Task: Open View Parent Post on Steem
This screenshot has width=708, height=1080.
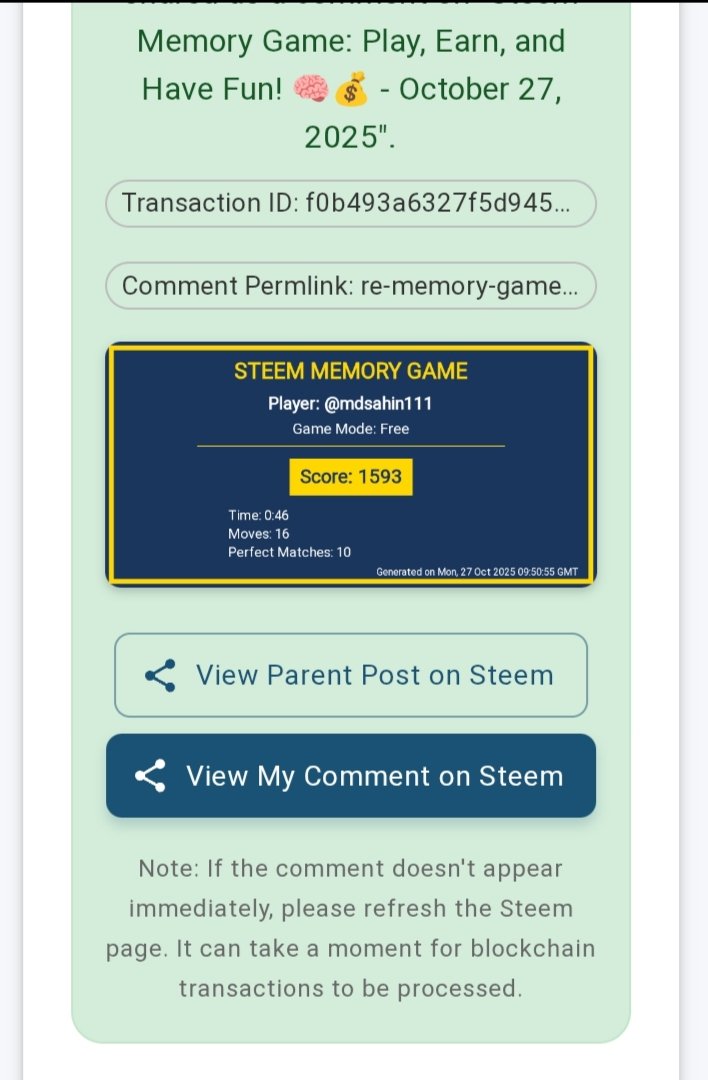Action: tap(350, 675)
